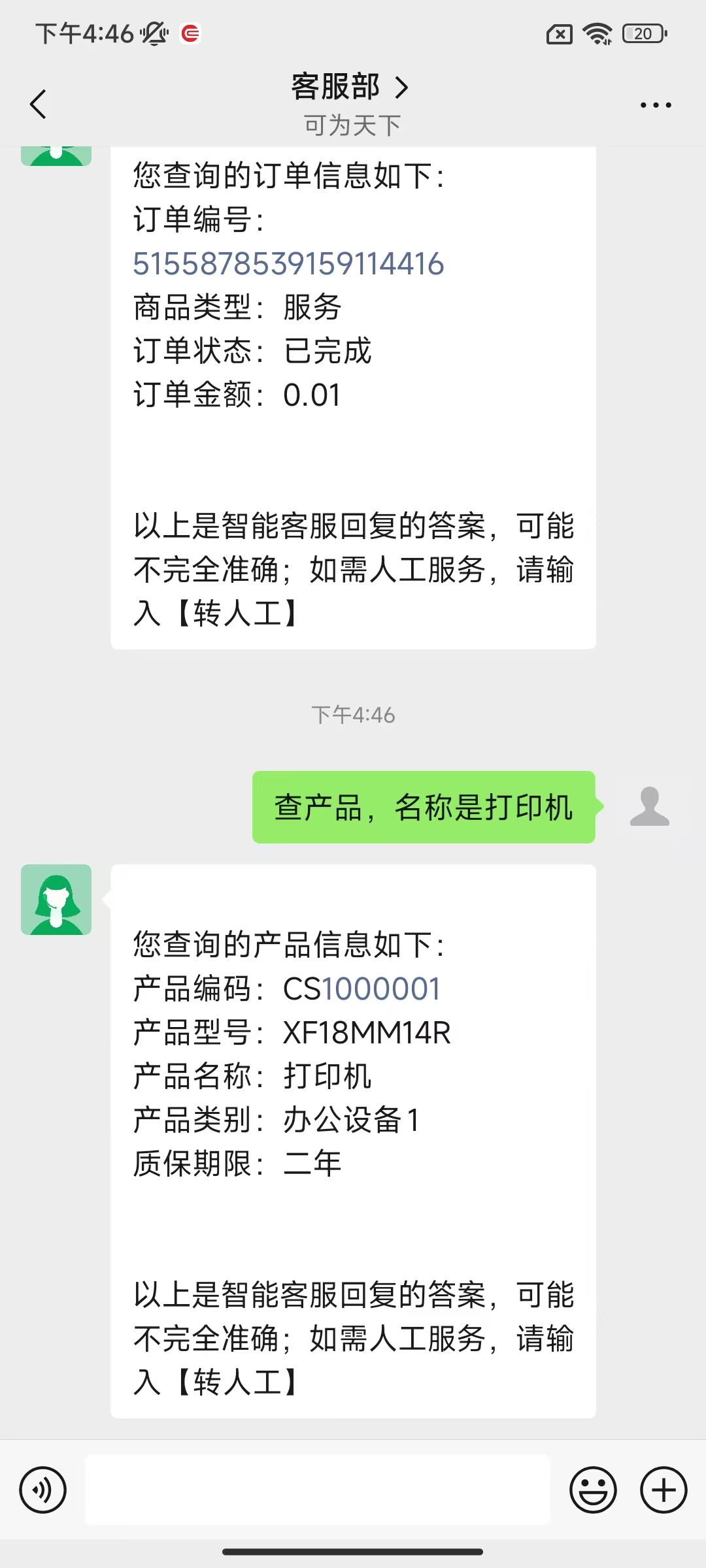Tap order number 5155878539159114416 link
This screenshot has width=706, height=1568.
[x=288, y=264]
